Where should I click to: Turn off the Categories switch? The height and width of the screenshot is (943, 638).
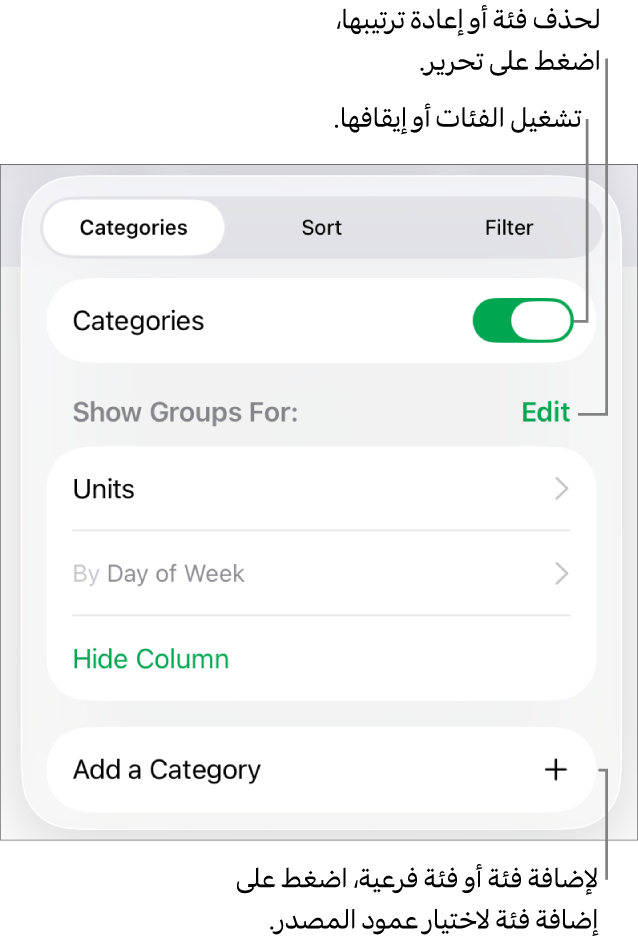pyautogui.click(x=522, y=321)
